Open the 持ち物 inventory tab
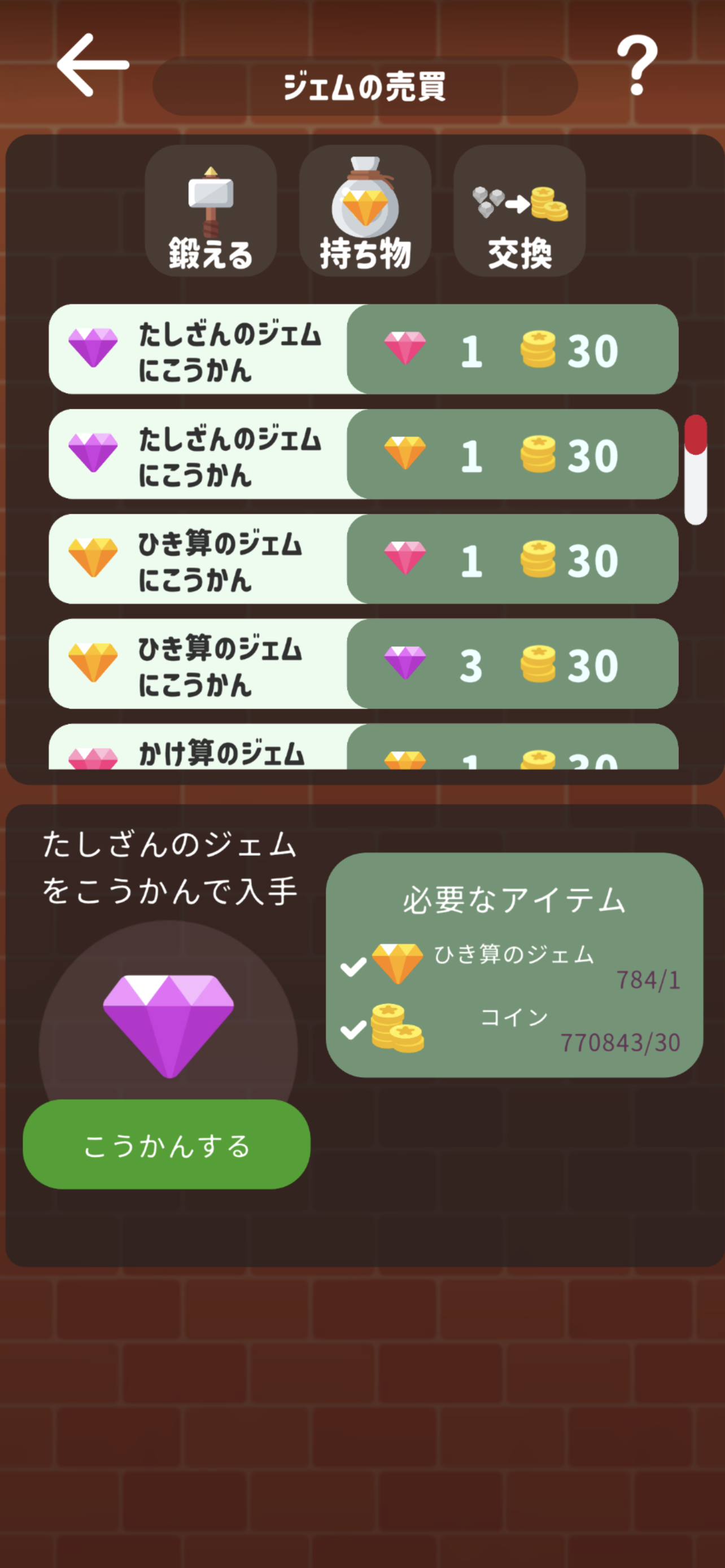The width and height of the screenshot is (725, 1568). tap(365, 211)
